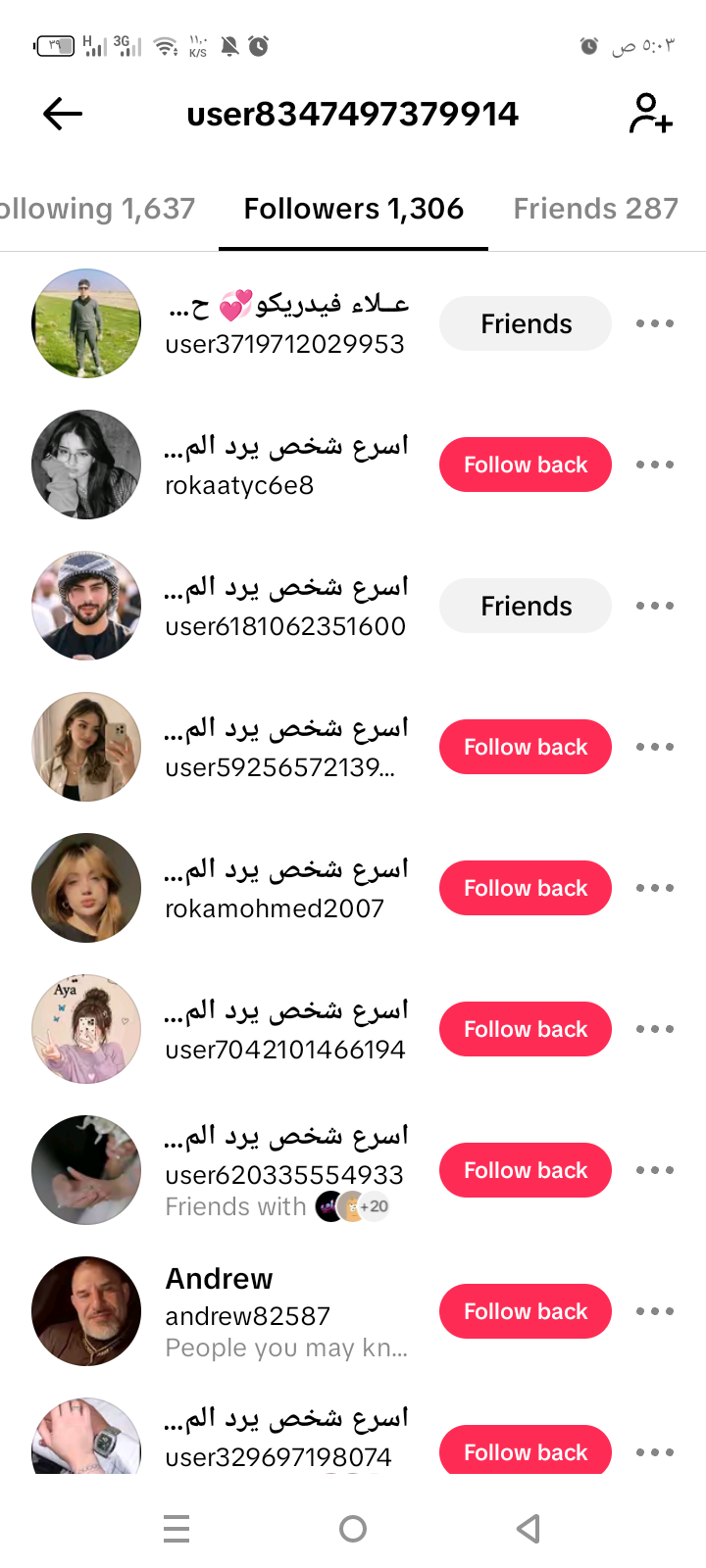Go back using the top-left arrow
Viewport: 706px width, 1568px height.
(63, 115)
